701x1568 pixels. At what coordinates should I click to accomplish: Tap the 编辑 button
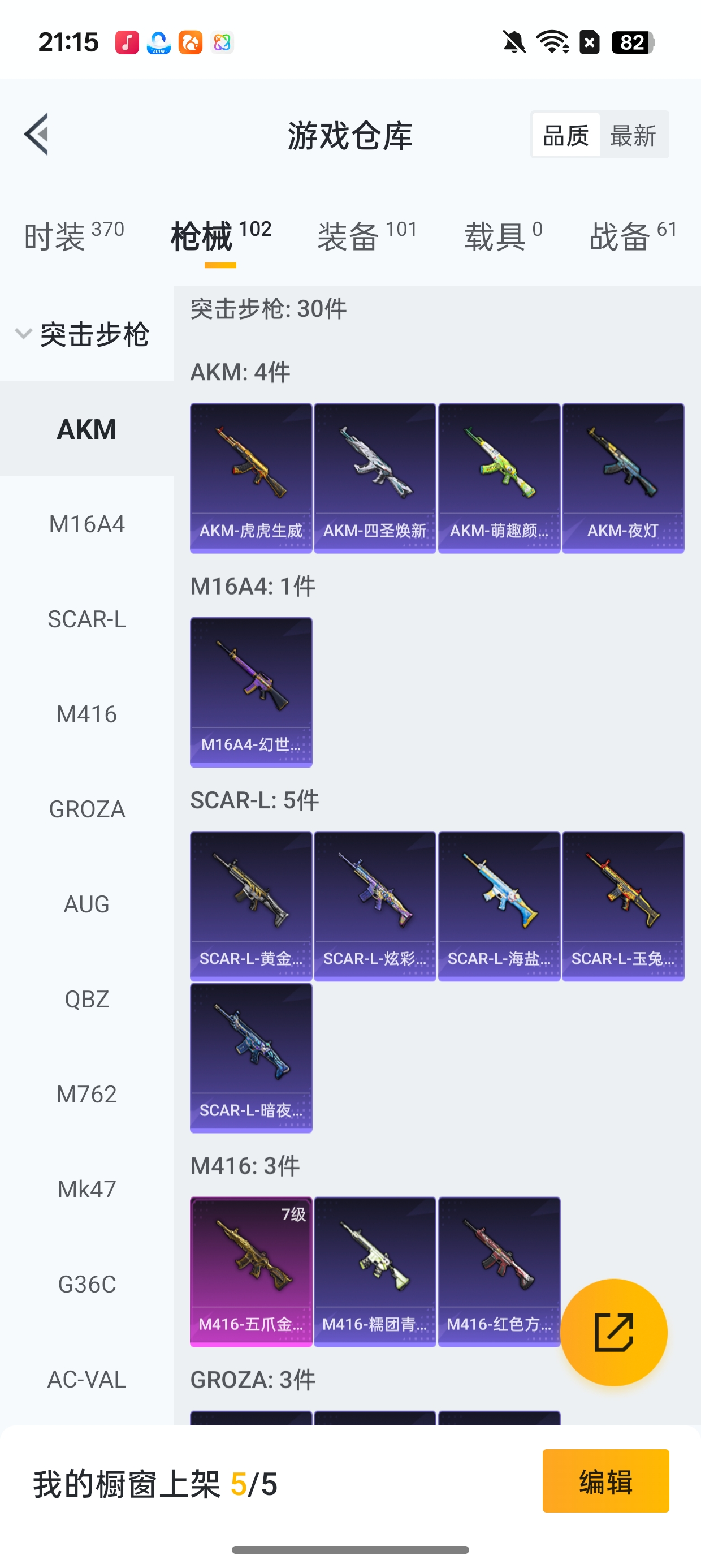(x=605, y=1481)
